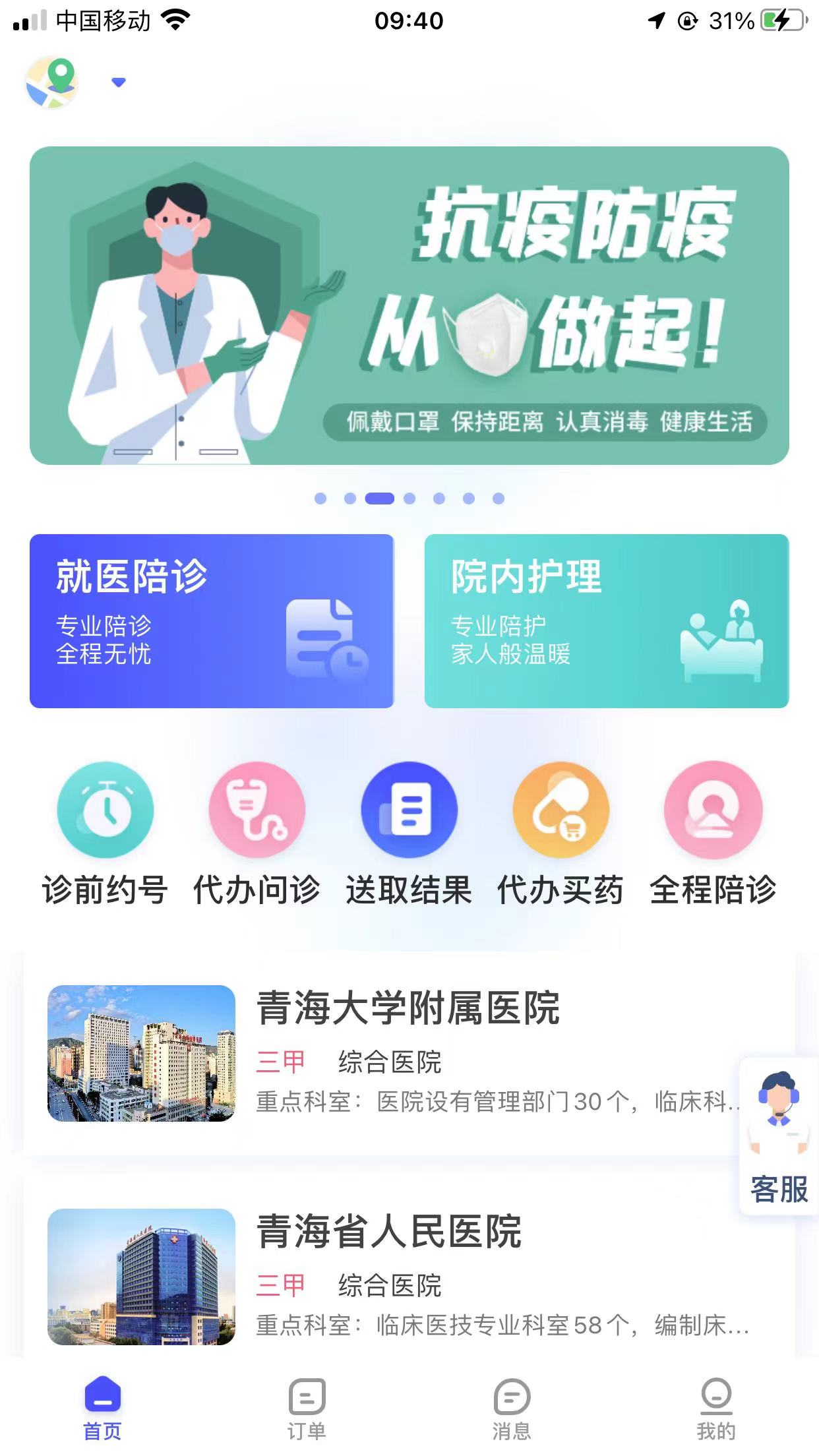Select 诊前约号 service

point(106,832)
